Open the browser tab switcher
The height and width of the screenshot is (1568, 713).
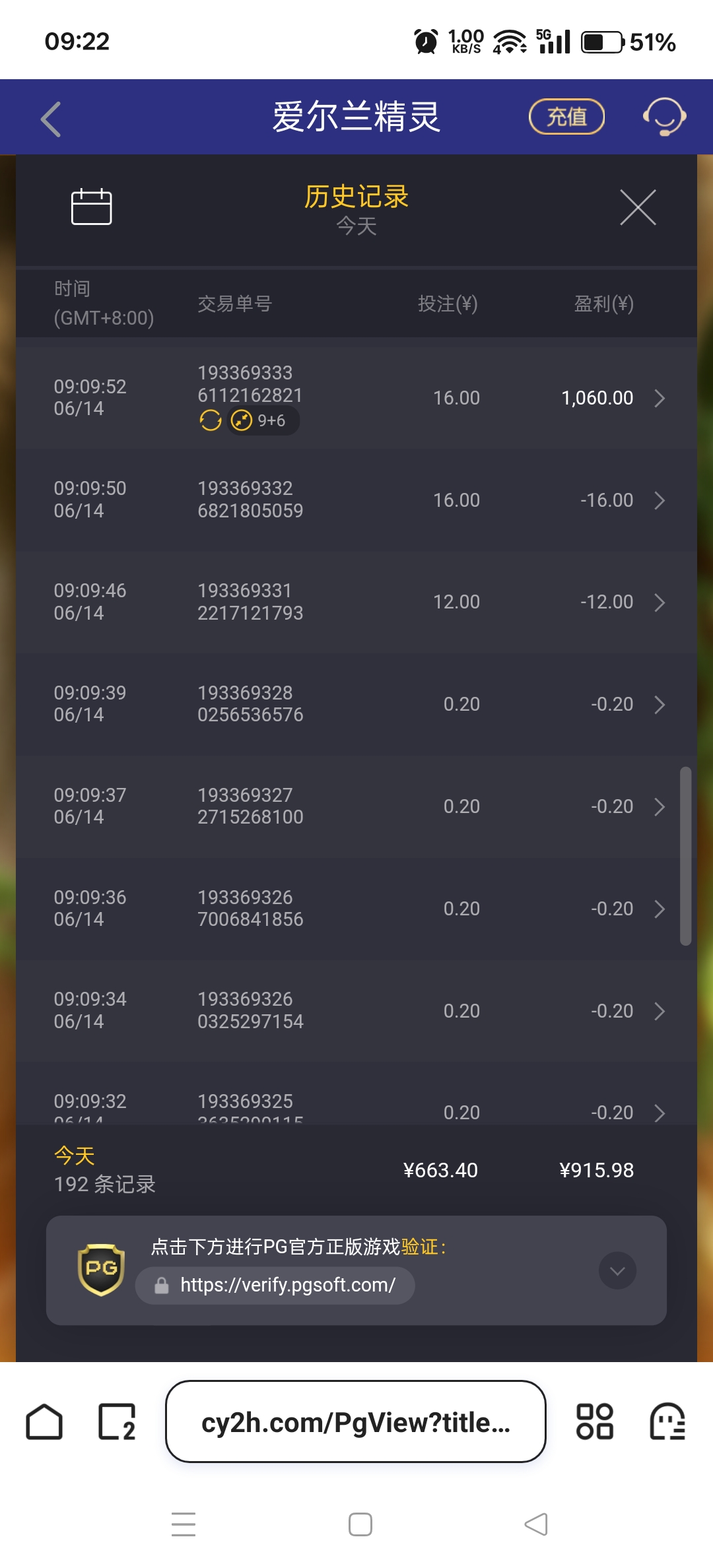pyautogui.click(x=117, y=1421)
